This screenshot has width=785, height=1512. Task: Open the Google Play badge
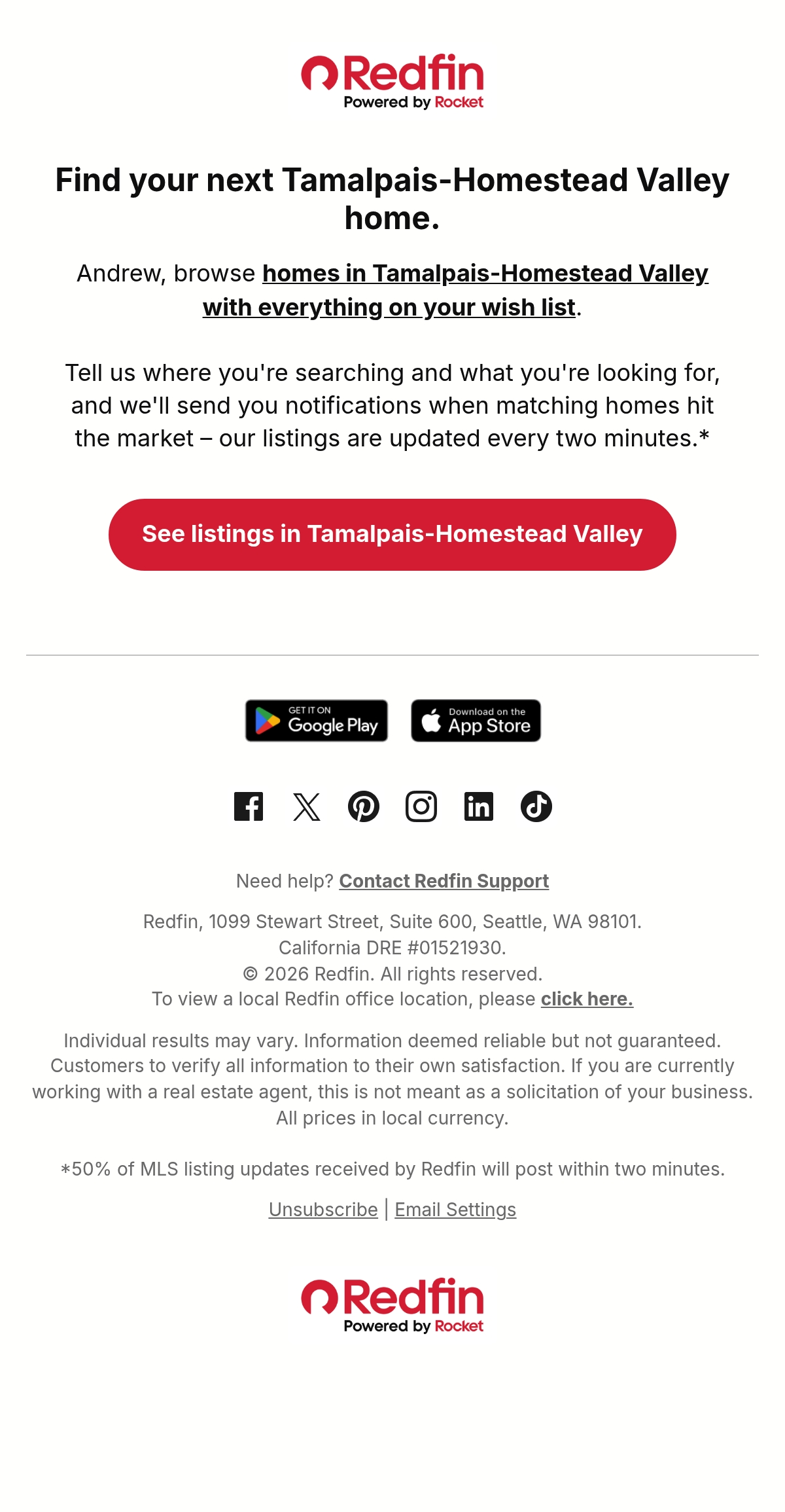coord(317,721)
